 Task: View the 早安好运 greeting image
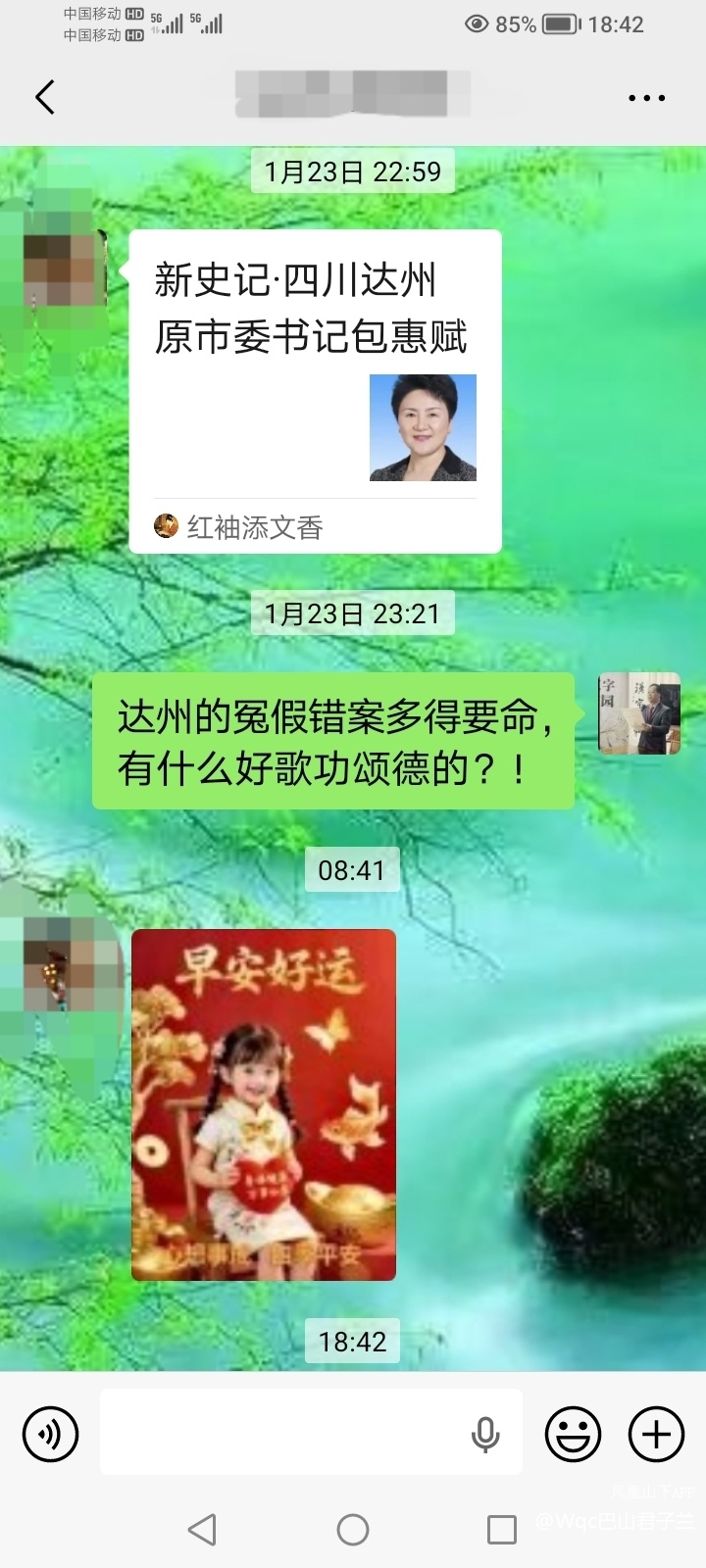point(264,1104)
